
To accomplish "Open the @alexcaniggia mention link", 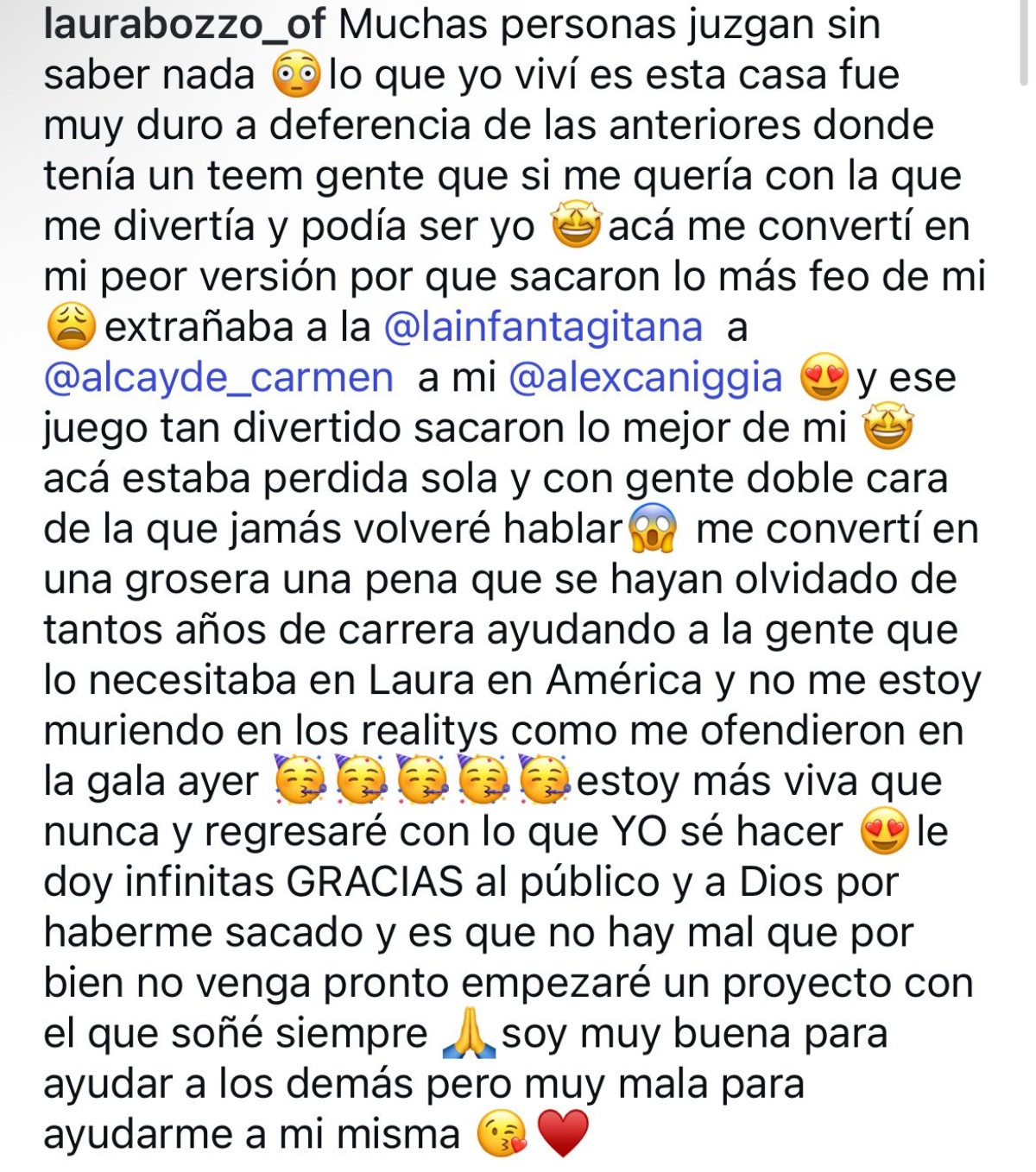I will pyautogui.click(x=645, y=378).
